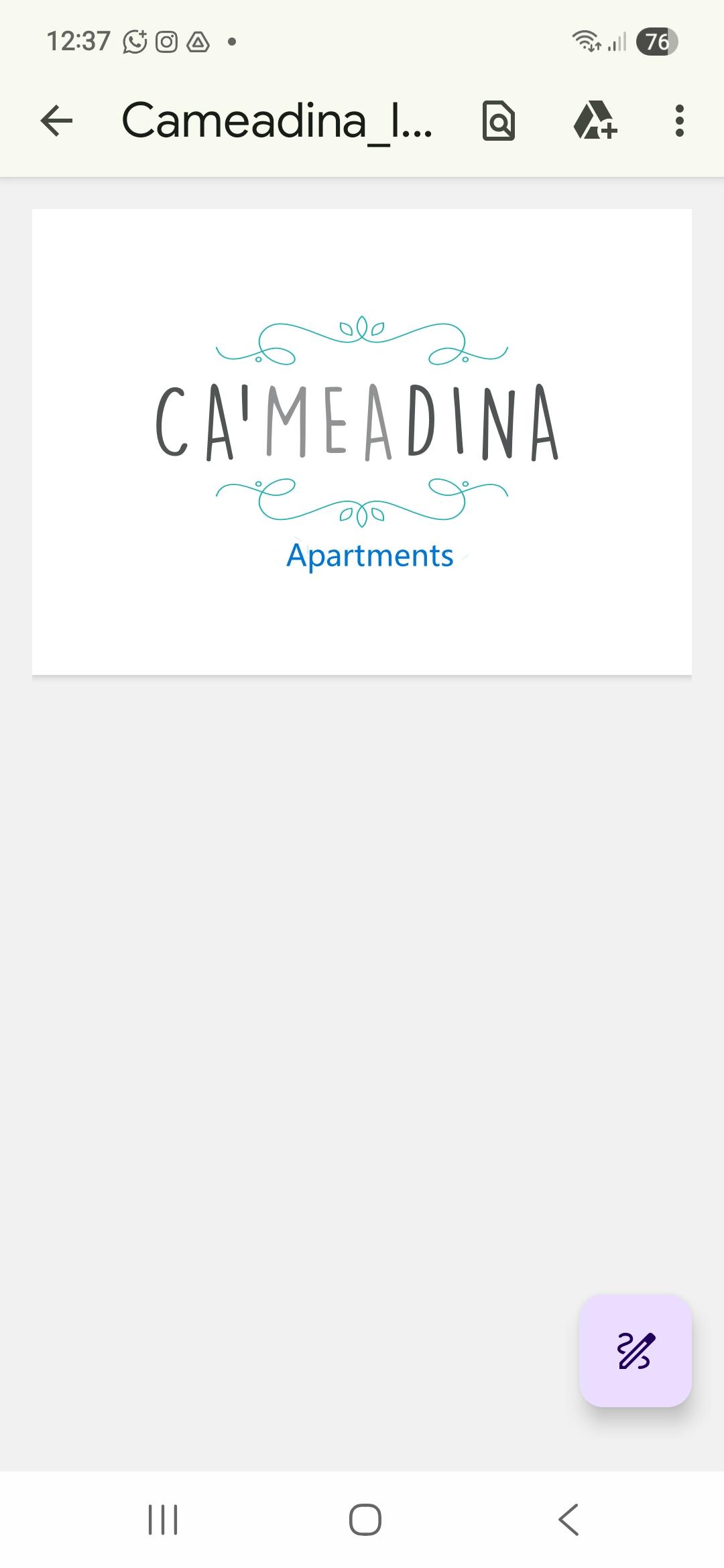Viewport: 724px width, 1568px height.
Task: Tap the annotate pen floating button
Action: tap(635, 1350)
